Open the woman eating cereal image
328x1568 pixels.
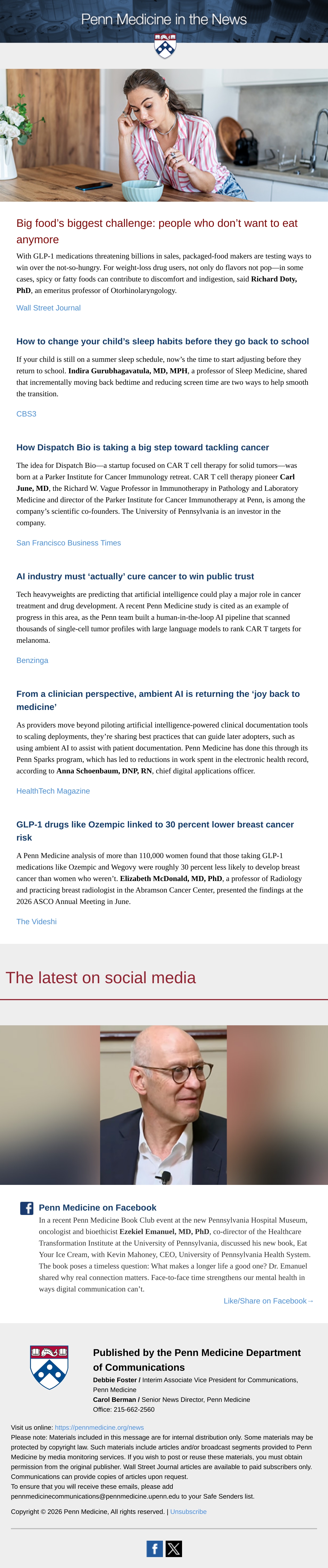pos(164,135)
